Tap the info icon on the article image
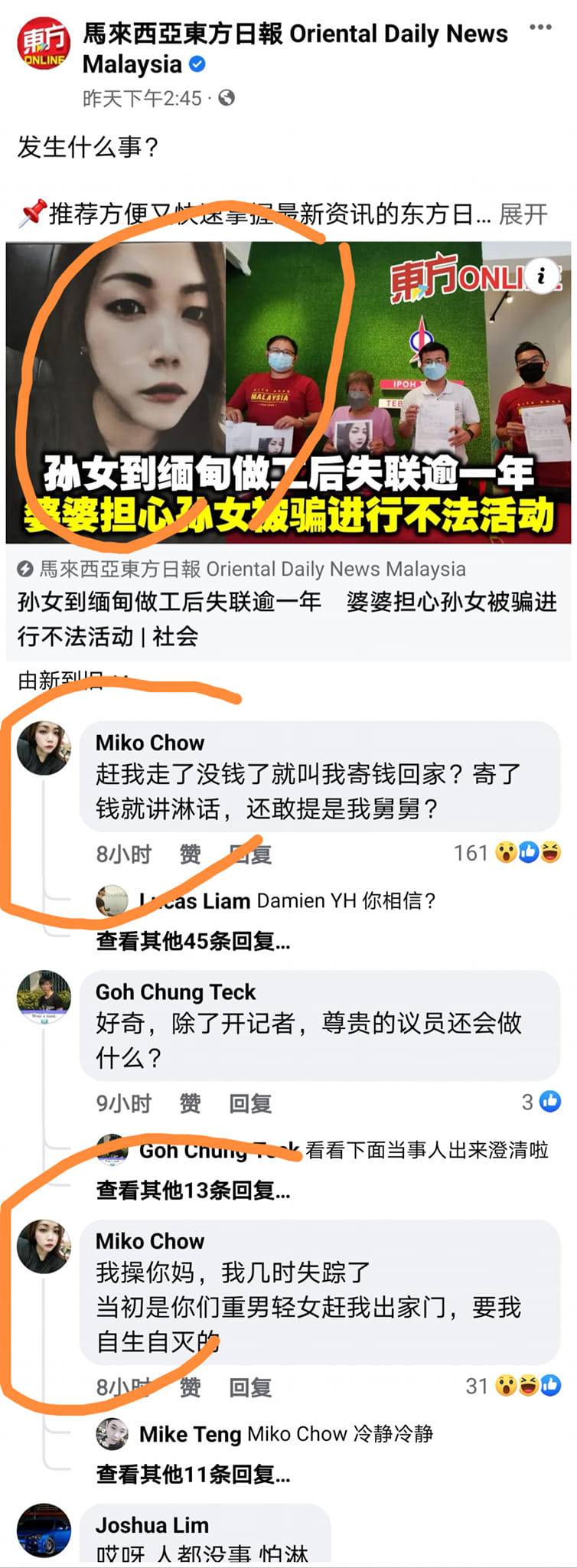 542,276
